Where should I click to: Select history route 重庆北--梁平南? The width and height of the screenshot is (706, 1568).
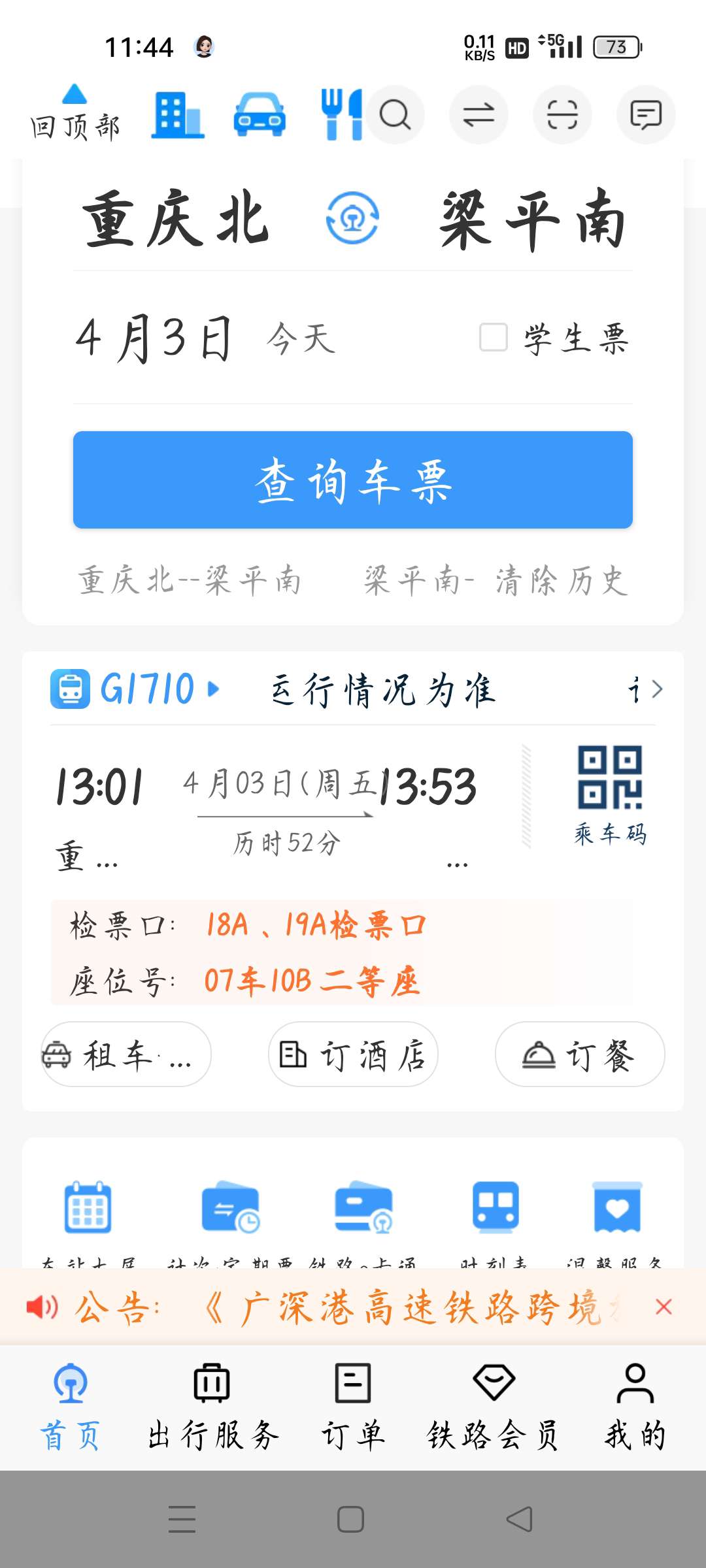point(190,580)
